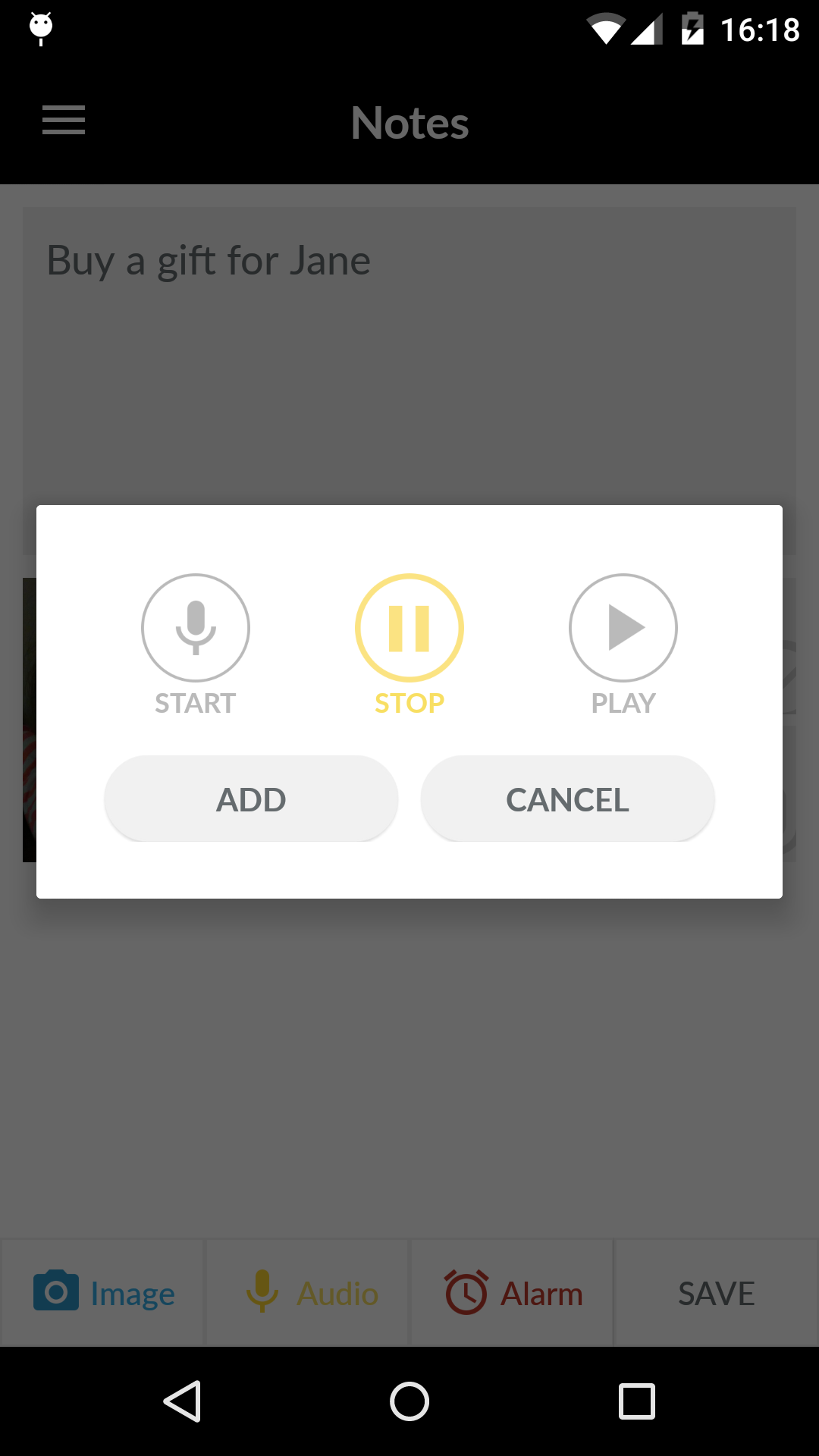
Task: Tap the PLAY triangle icon
Action: (x=623, y=628)
